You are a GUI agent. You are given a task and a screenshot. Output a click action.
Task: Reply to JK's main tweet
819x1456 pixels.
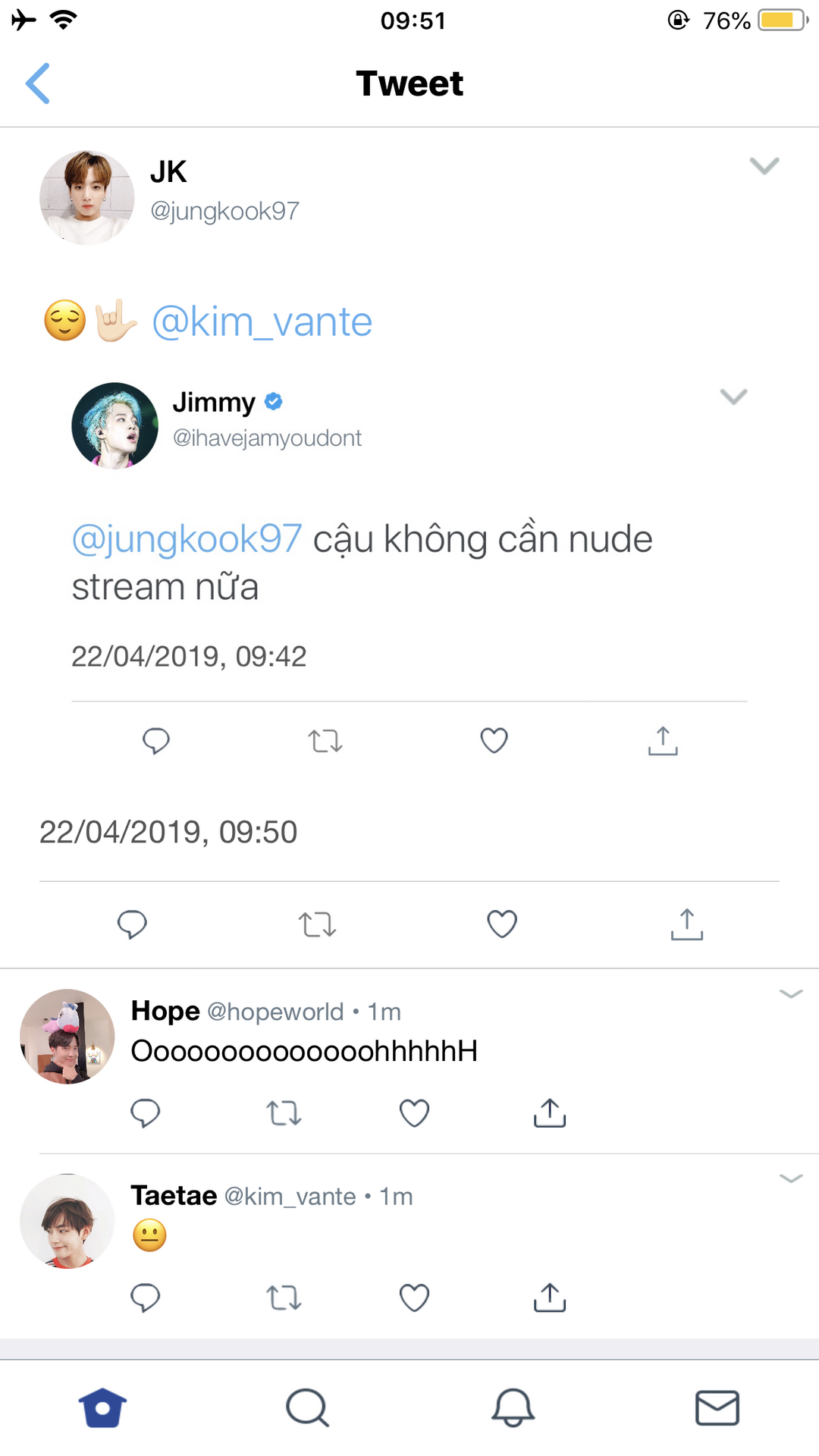(132, 924)
